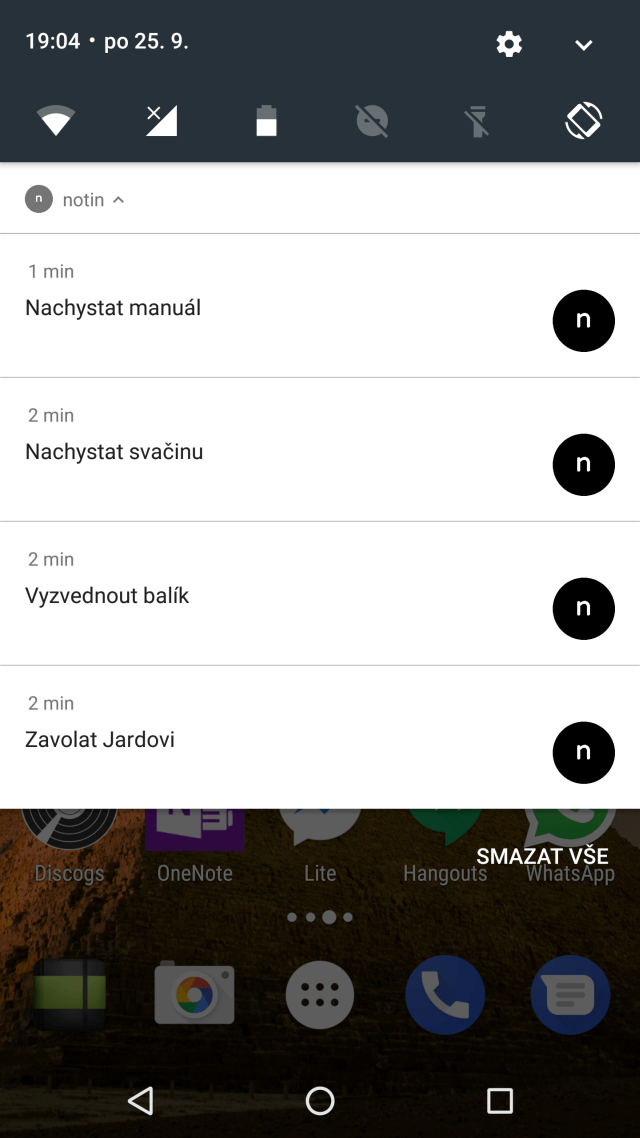640x1138 pixels.
Task: Toggle the mobile data tile
Action: point(161,120)
